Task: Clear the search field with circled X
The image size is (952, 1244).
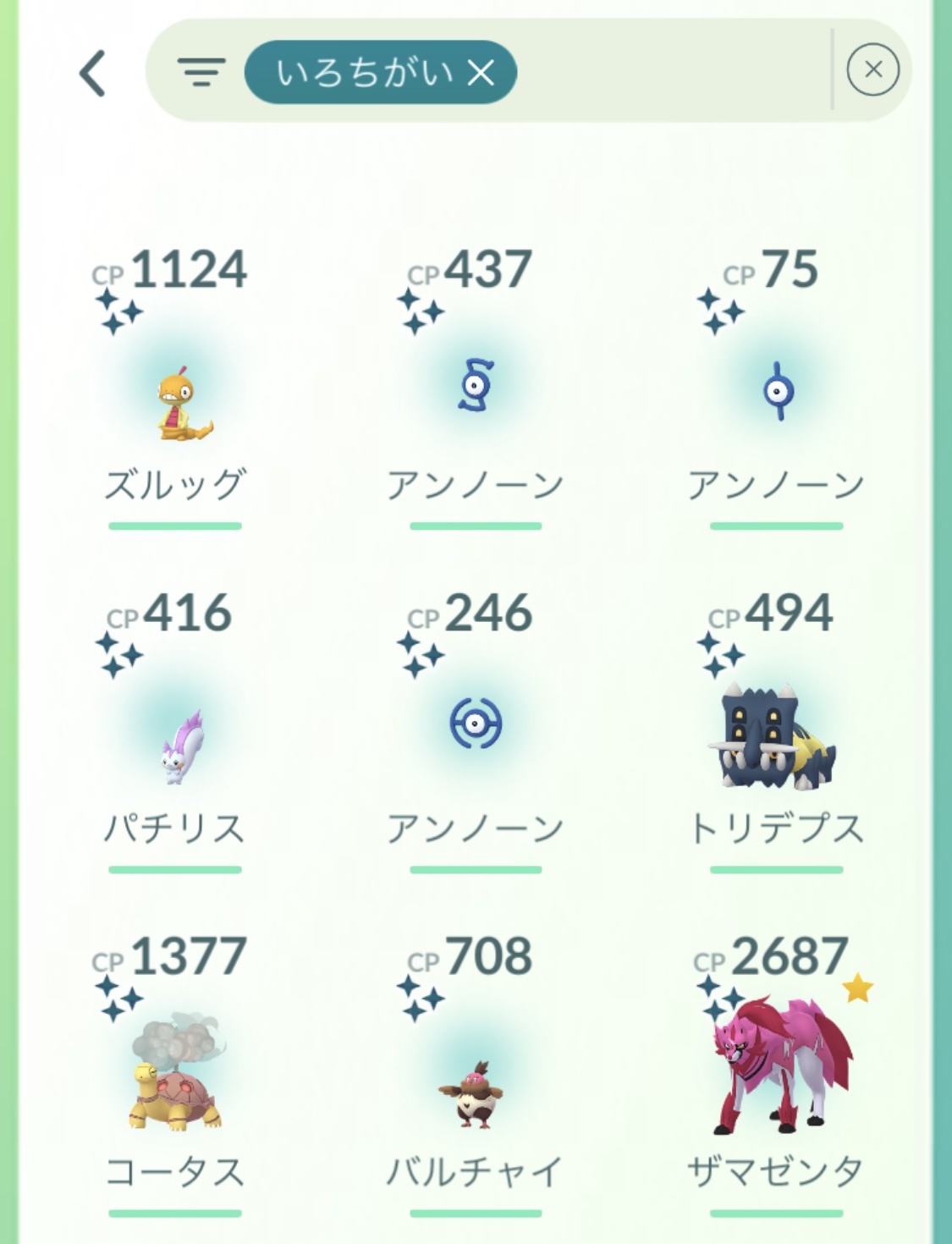Action: pos(872,69)
